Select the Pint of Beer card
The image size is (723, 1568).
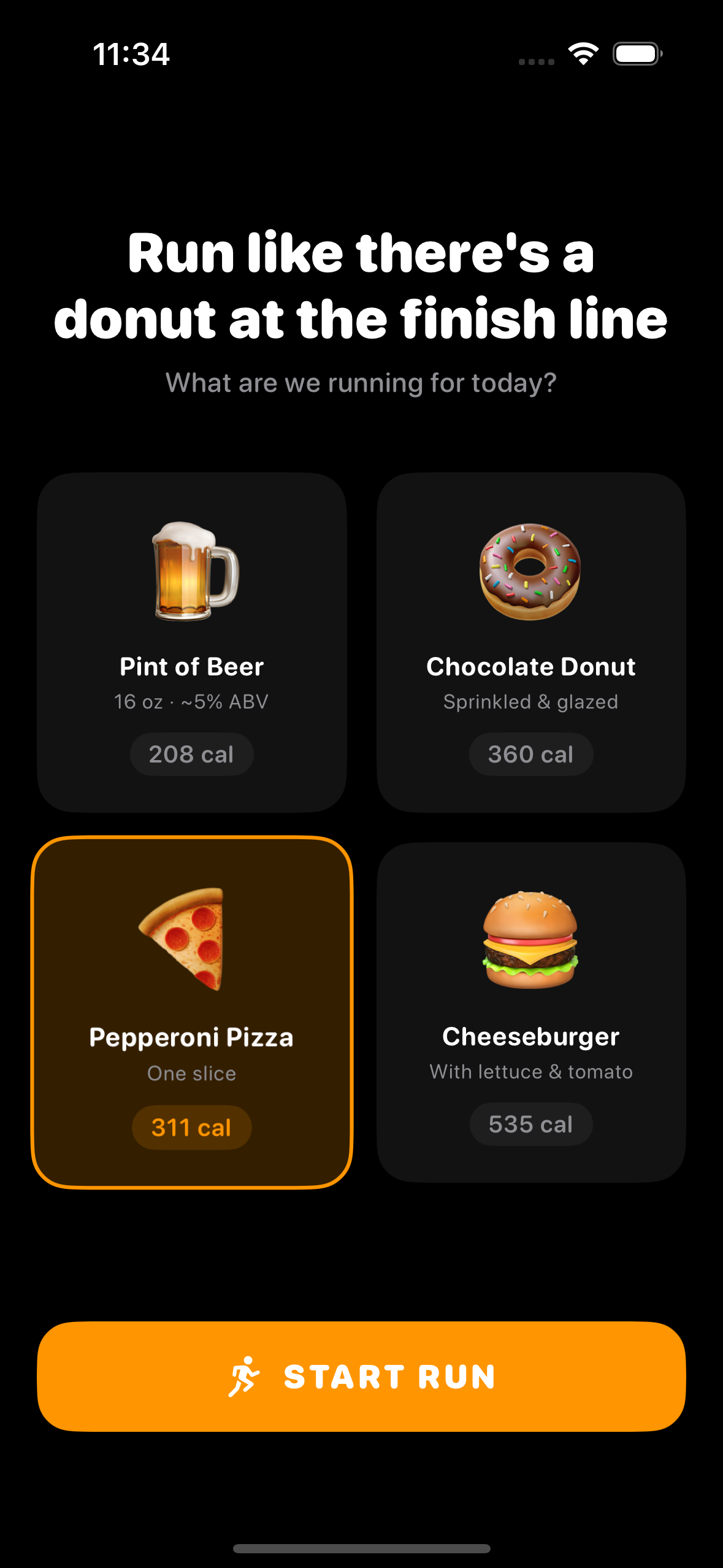(192, 642)
